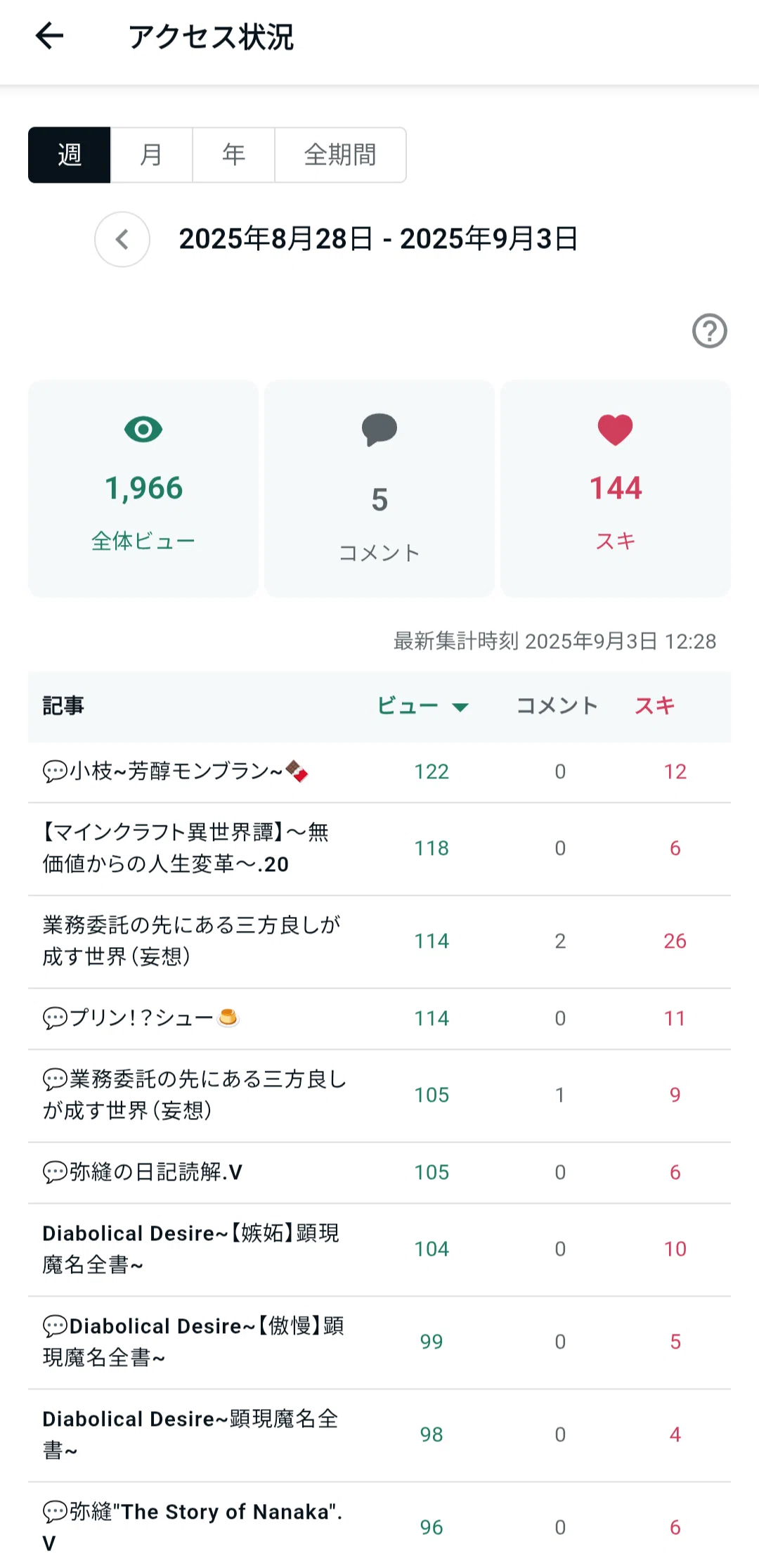This screenshot has height=1568, width=759.
Task: Open Diabolical Desire~【傲慢】顕現魔名全書~
Action: click(379, 1342)
